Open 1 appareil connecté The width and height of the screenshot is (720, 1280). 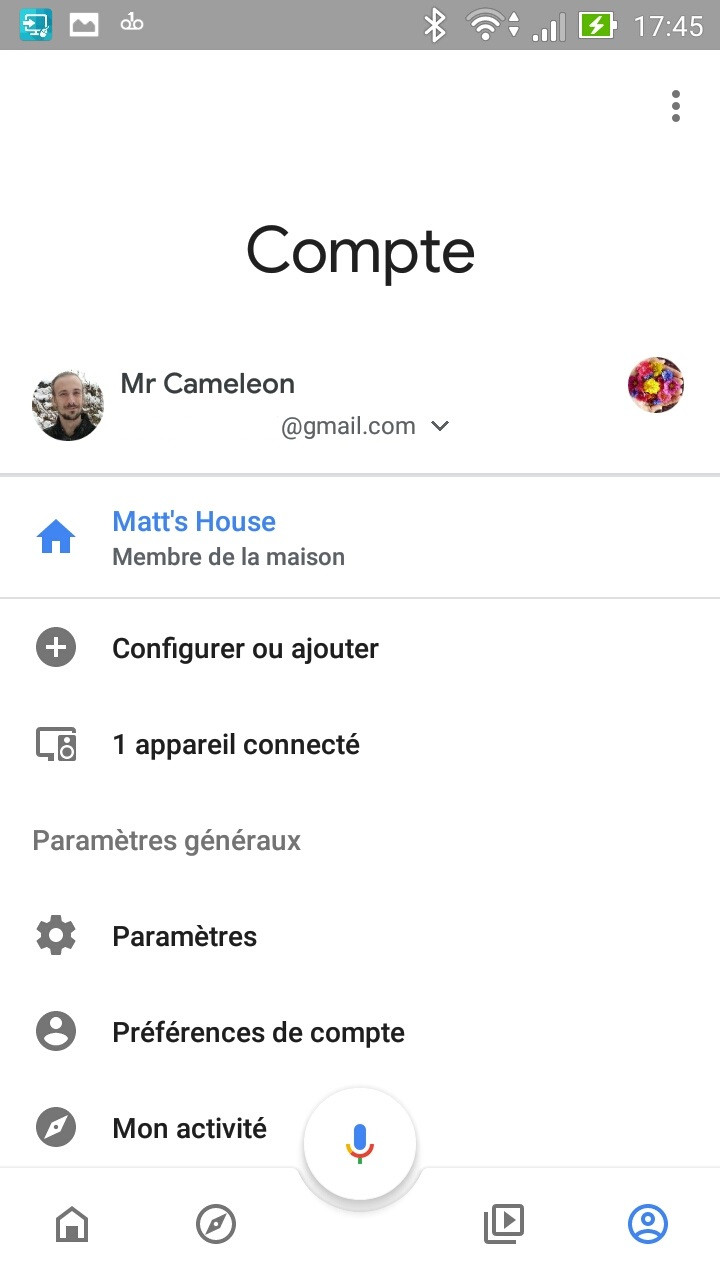[x=236, y=744]
